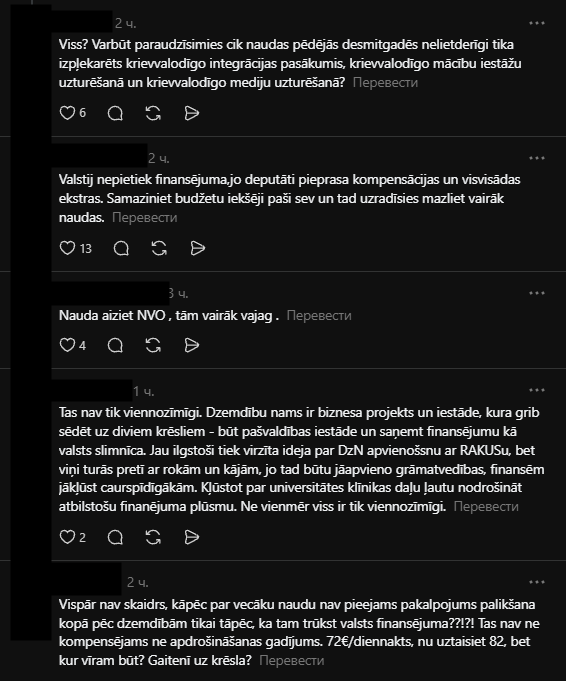Open more options for "Vispār nav skaidrs" comment
Screen dimensions: 566x681
(537, 582)
